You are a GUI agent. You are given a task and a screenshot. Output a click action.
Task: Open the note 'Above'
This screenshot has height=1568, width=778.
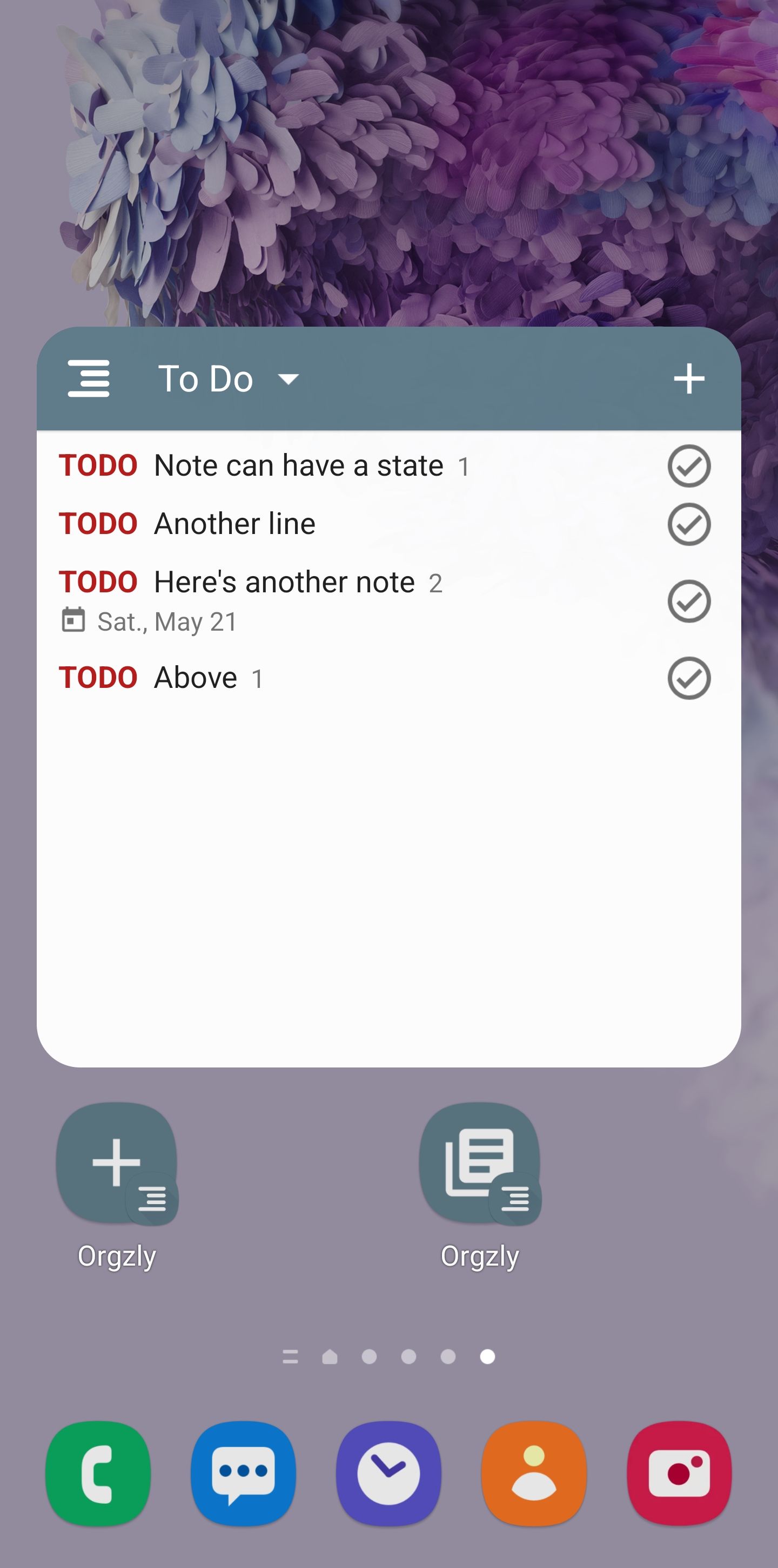pyautogui.click(x=196, y=678)
